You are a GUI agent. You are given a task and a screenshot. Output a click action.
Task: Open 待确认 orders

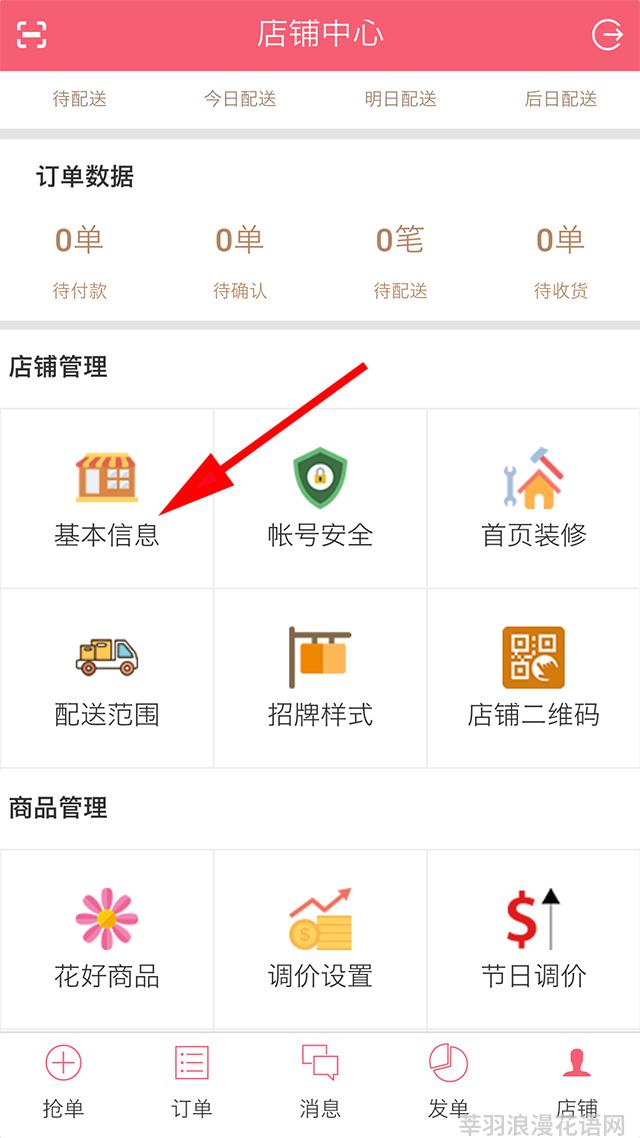click(240, 261)
